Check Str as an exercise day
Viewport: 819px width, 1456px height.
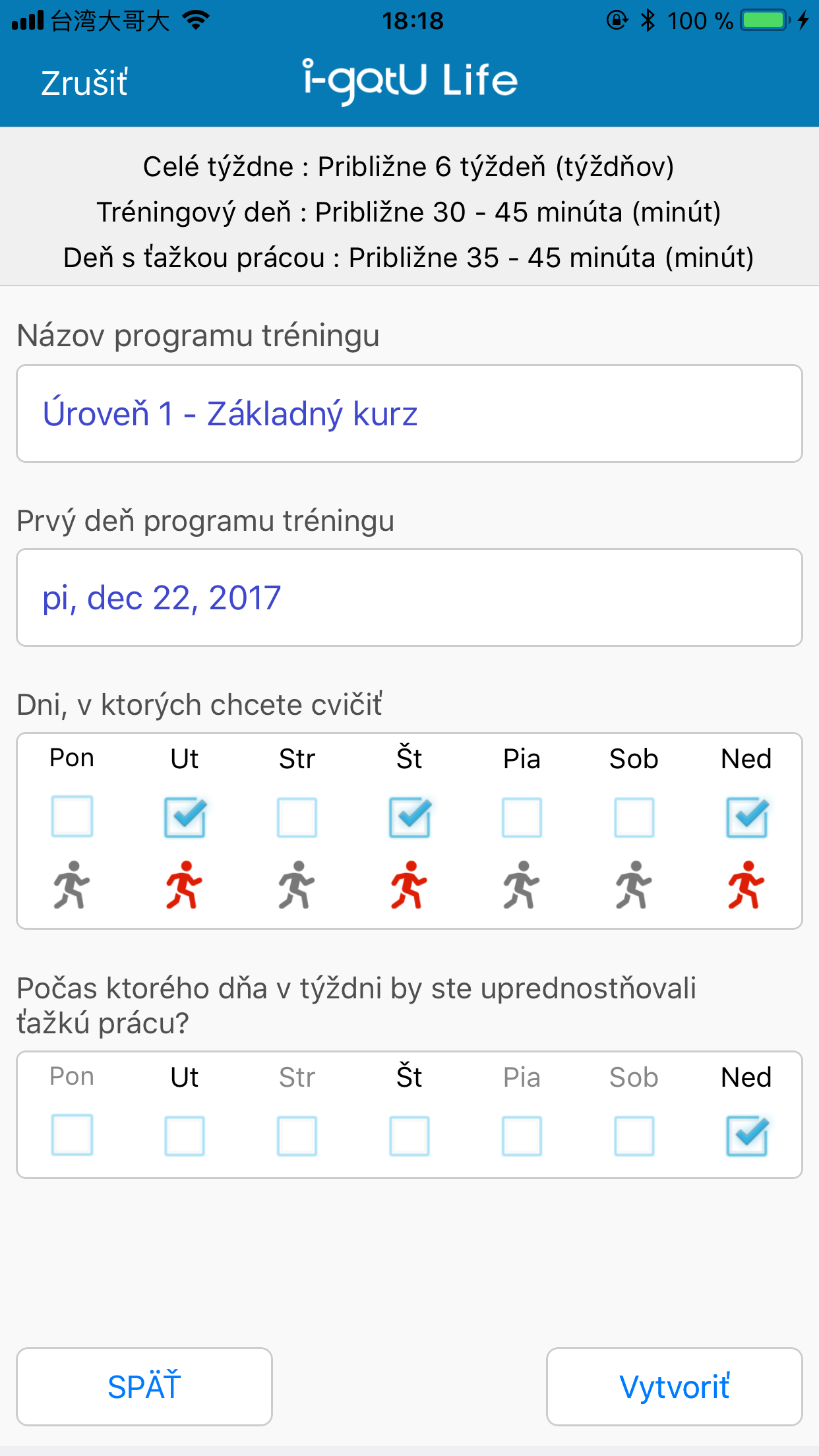click(297, 817)
